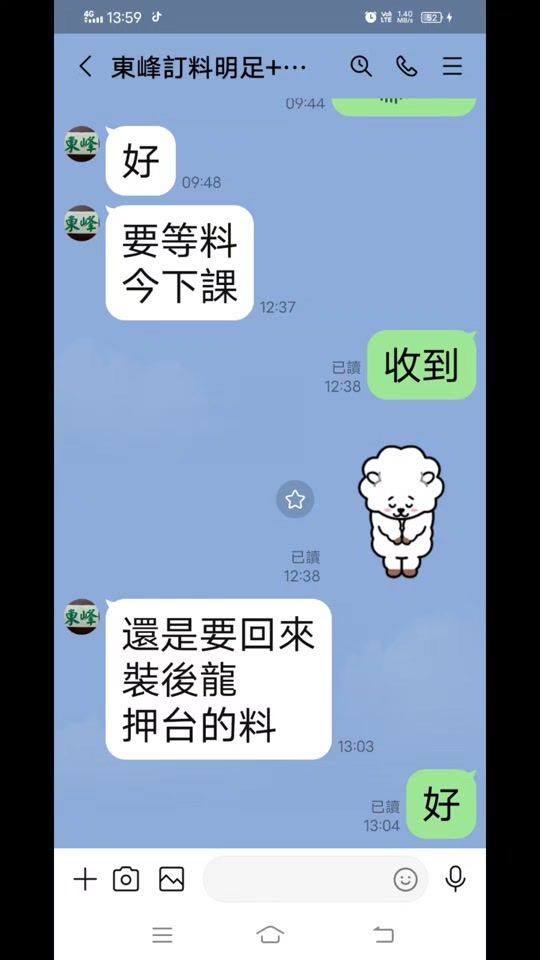Tap the system home button
This screenshot has width=540, height=960.
coord(270,935)
